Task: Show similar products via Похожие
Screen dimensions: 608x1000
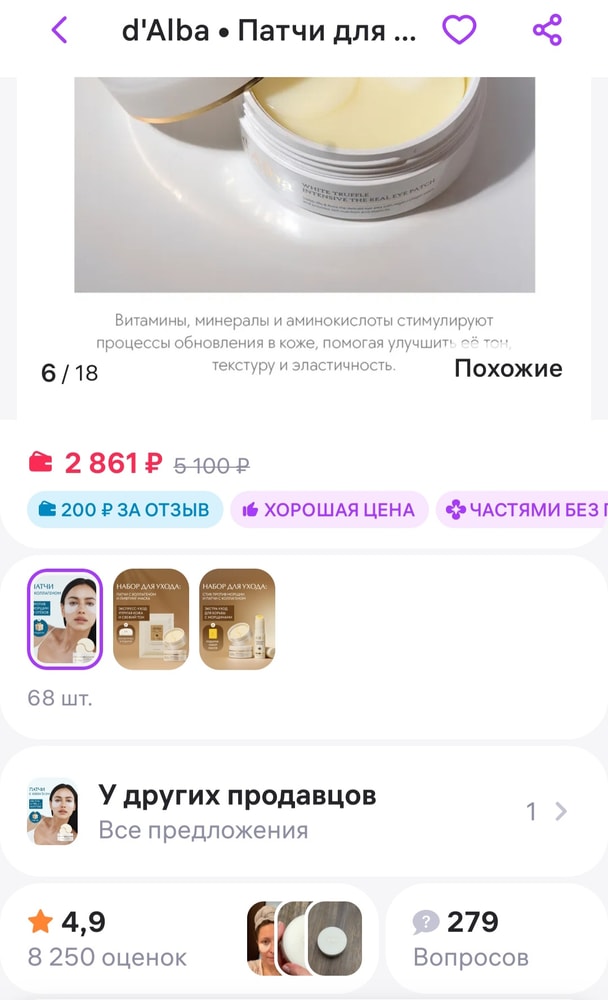Action: click(x=508, y=368)
